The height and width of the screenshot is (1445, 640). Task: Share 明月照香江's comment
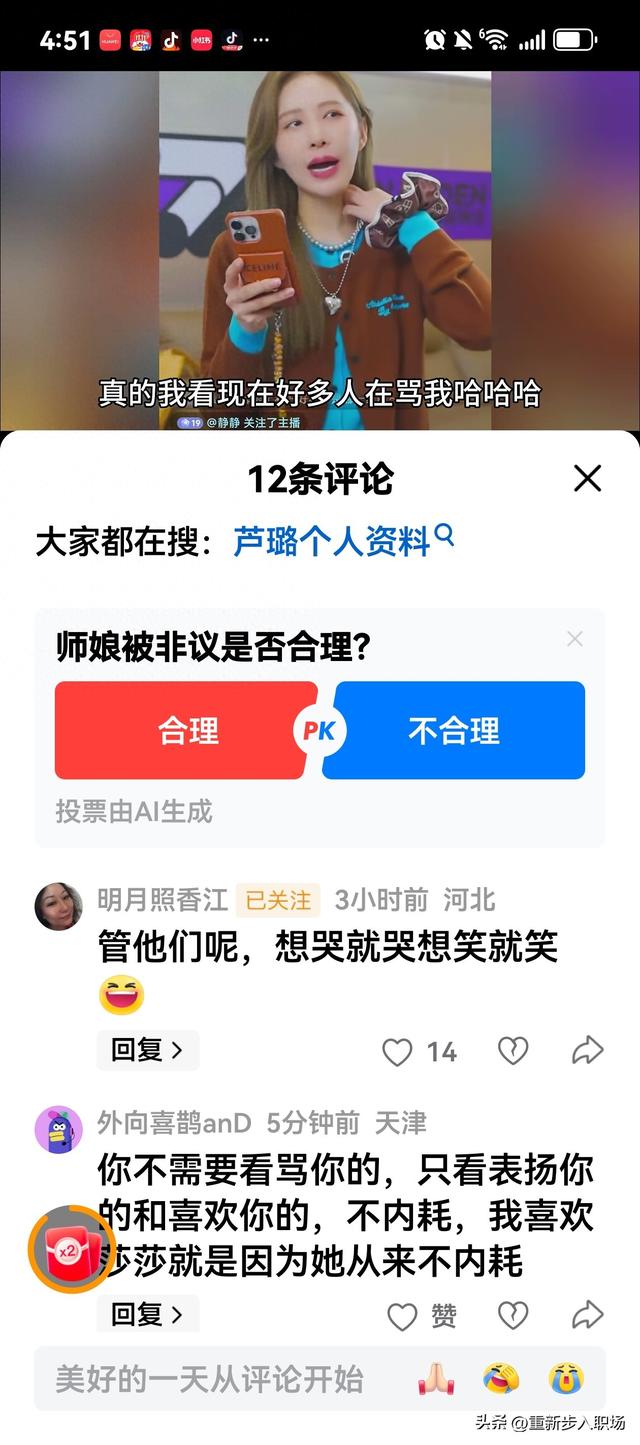point(587,1050)
